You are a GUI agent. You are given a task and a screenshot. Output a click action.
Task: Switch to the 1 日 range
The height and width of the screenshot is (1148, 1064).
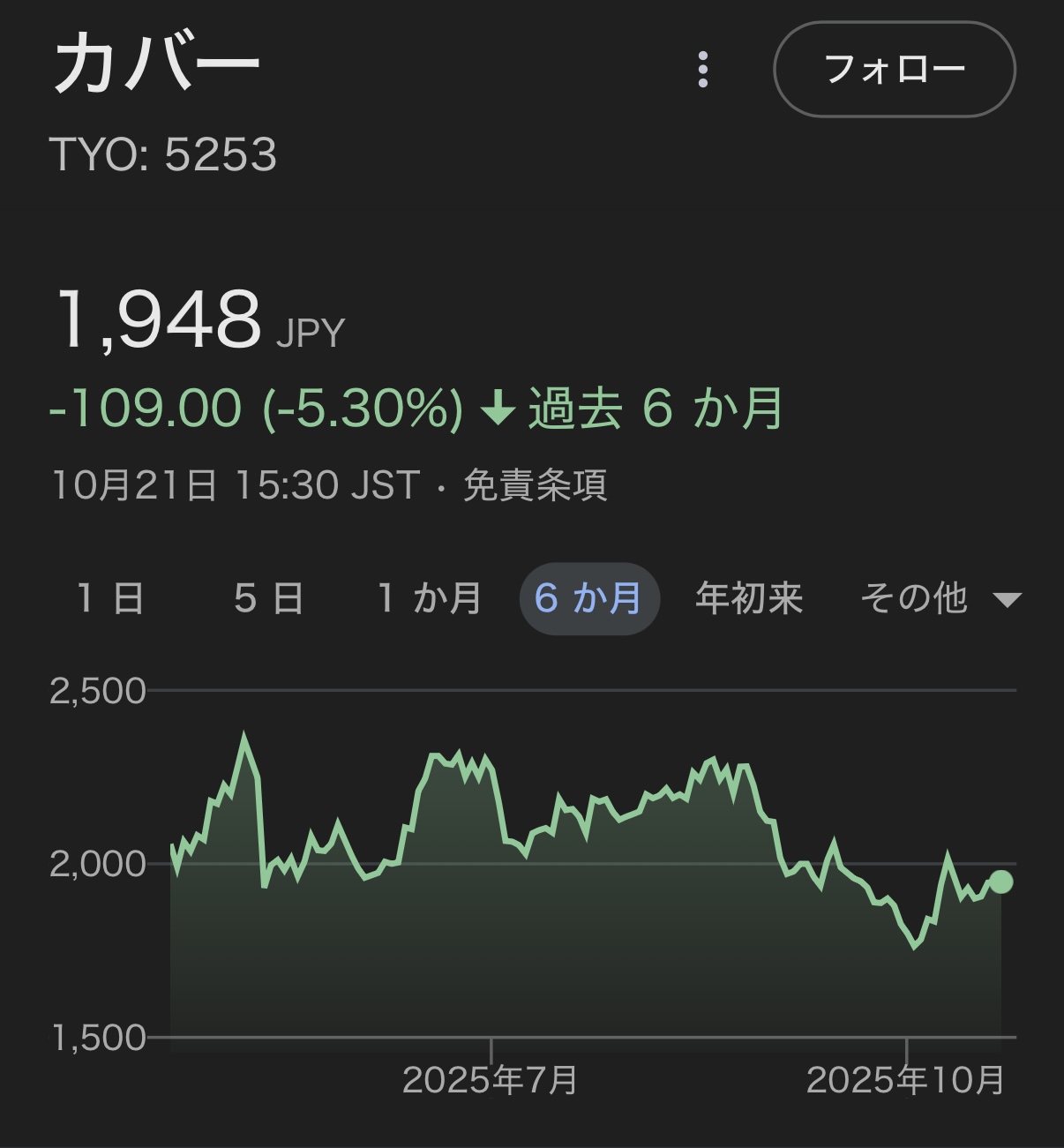[x=110, y=598]
